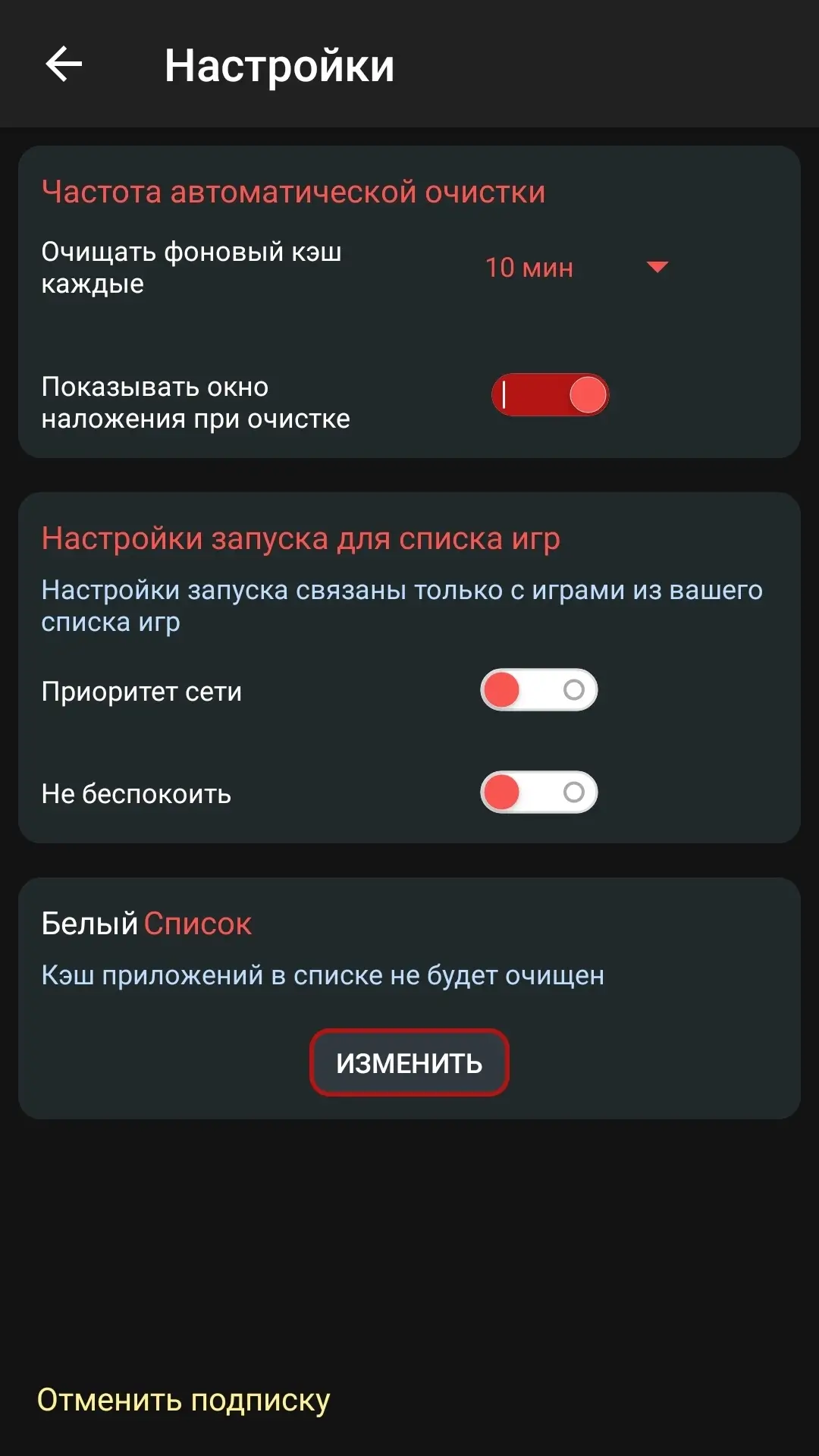Enable the Приоритет сети switch
The height and width of the screenshot is (1456, 819).
click(539, 690)
